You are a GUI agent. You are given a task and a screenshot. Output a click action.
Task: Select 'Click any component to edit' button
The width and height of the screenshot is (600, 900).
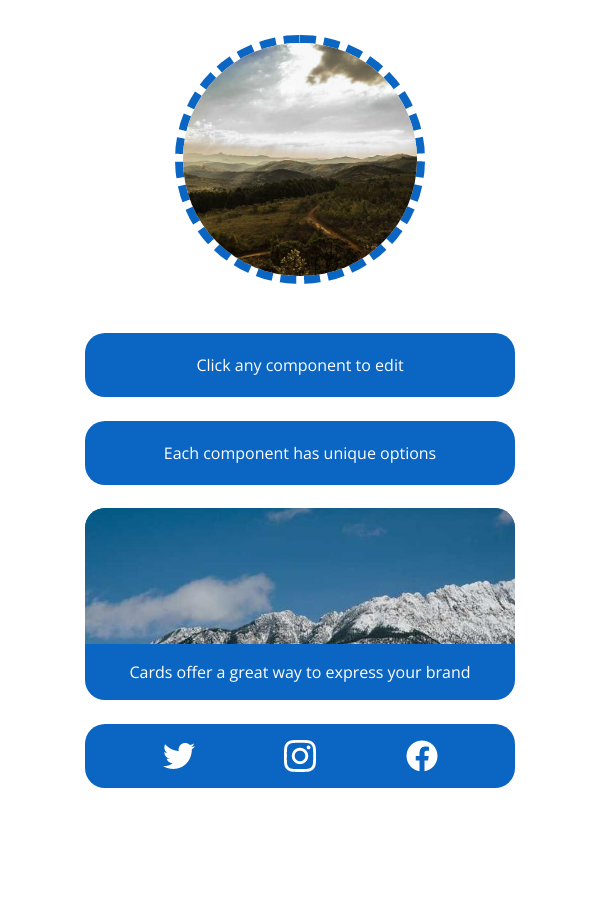[x=300, y=365]
